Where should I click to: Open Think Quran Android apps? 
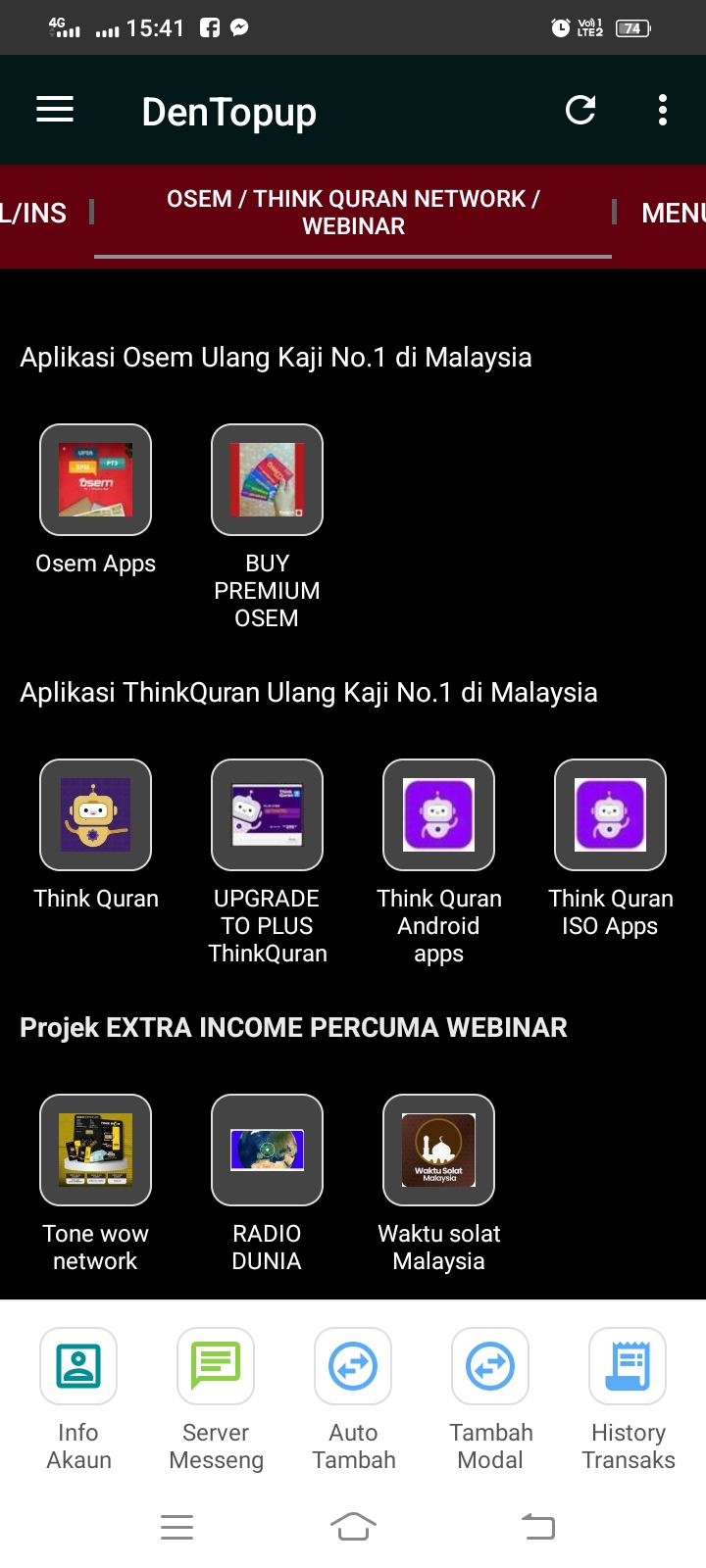(x=438, y=815)
